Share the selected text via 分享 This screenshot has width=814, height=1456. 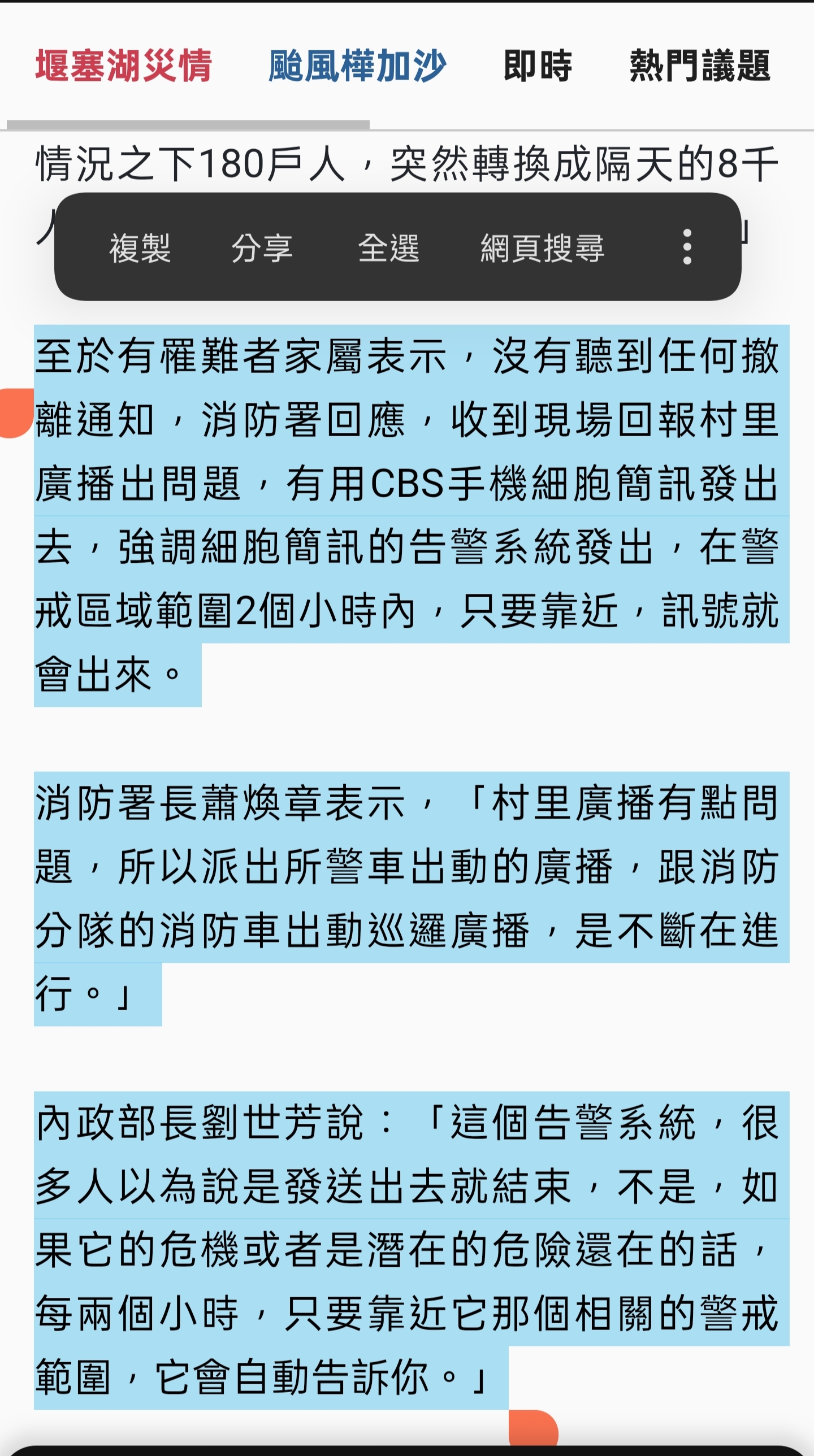click(262, 247)
